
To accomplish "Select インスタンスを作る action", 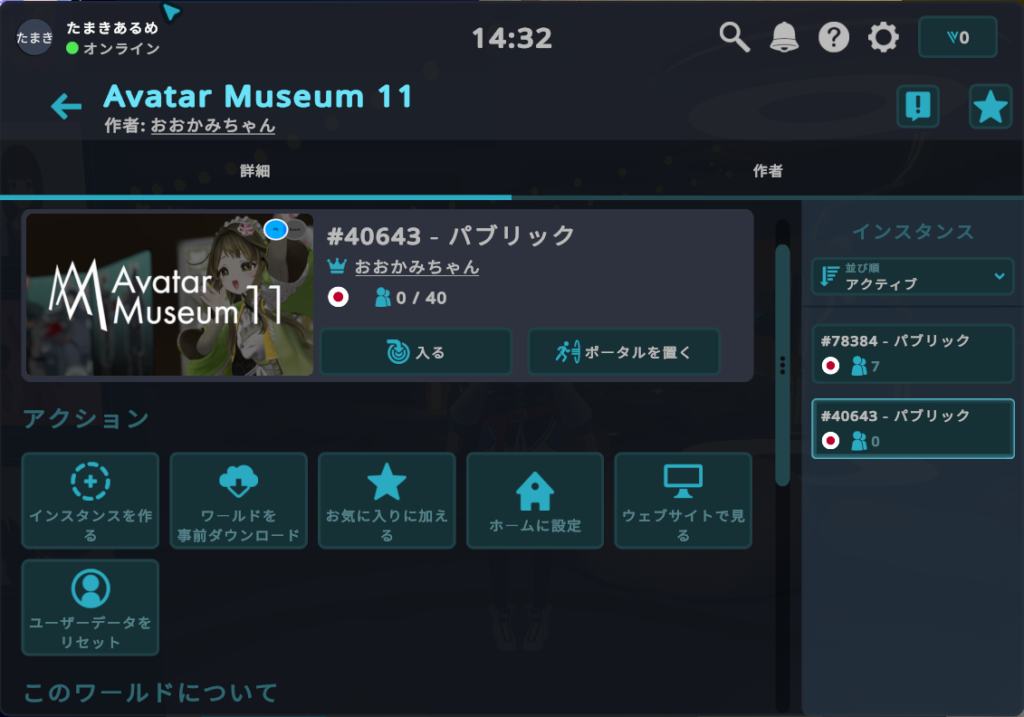I will point(90,500).
